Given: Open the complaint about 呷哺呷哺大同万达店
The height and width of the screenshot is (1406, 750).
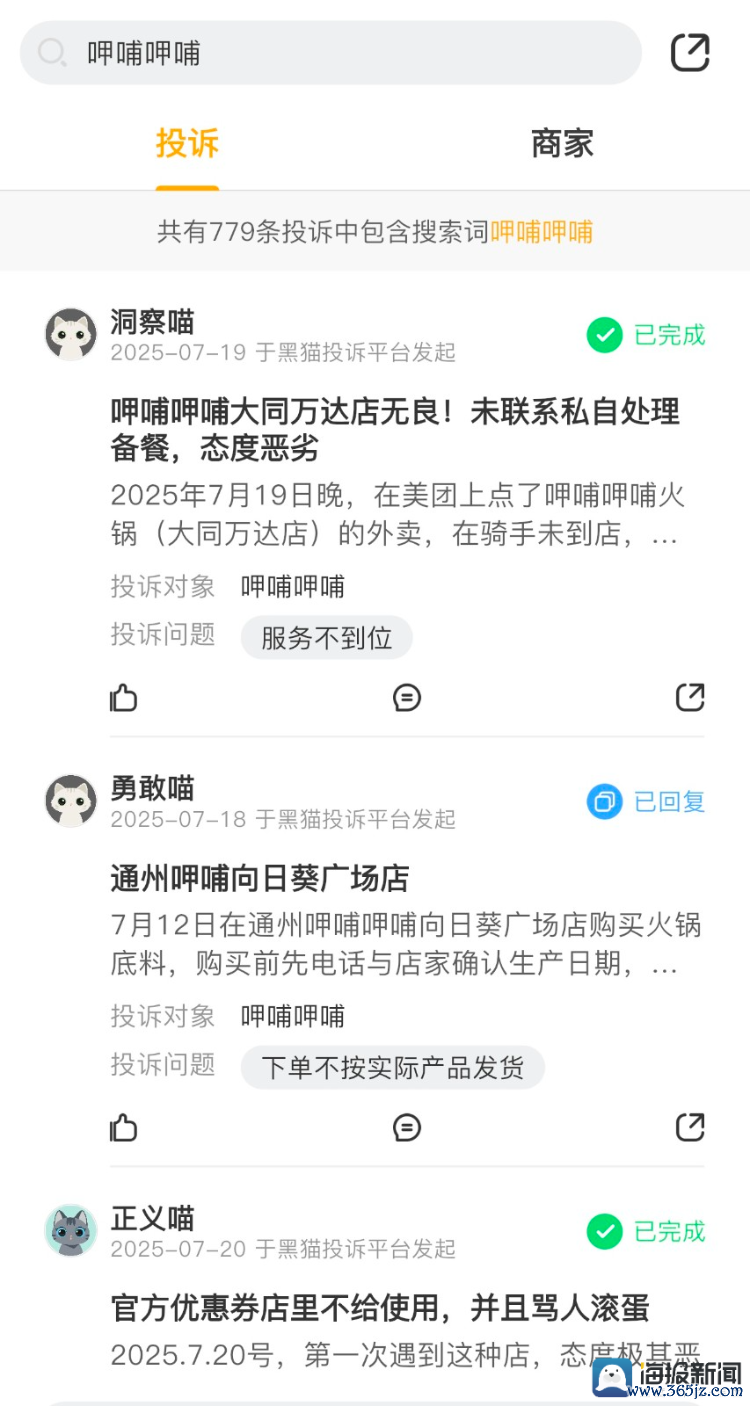Looking at the screenshot, I should (x=395, y=429).
